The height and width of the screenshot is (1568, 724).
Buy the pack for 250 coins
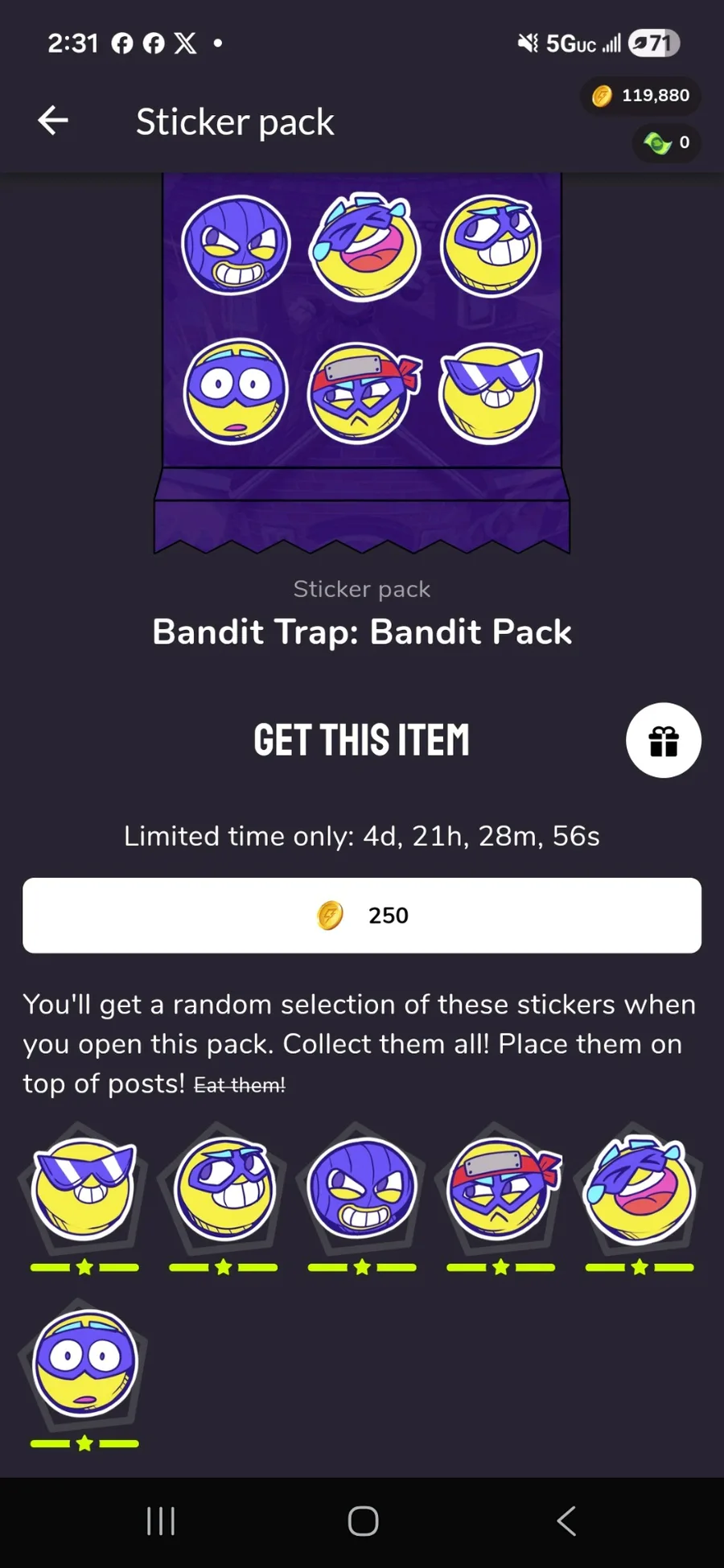(x=362, y=916)
